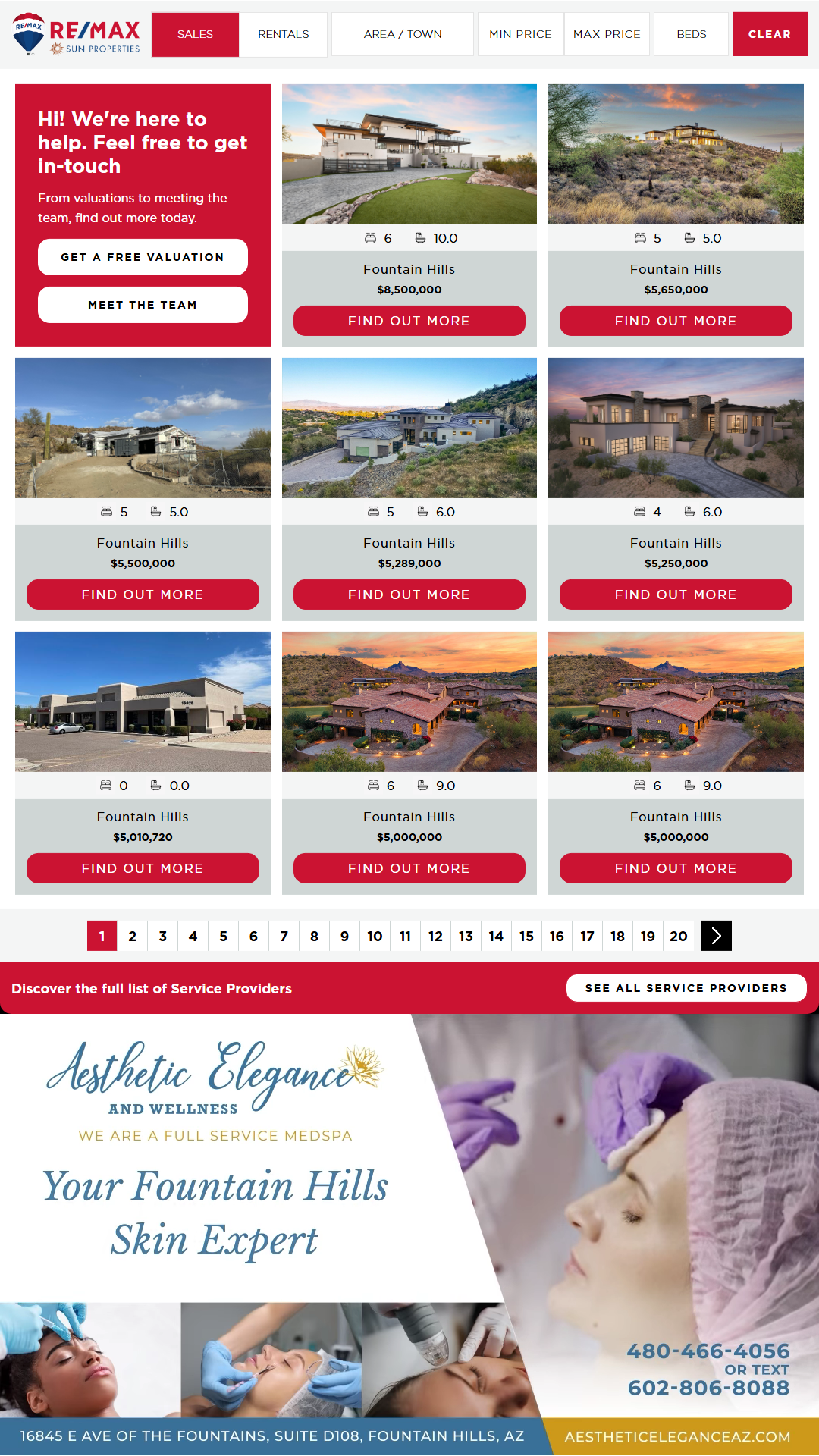Find out more about the $8,500,000 home
This screenshot has width=819, height=1456.
[409, 321]
